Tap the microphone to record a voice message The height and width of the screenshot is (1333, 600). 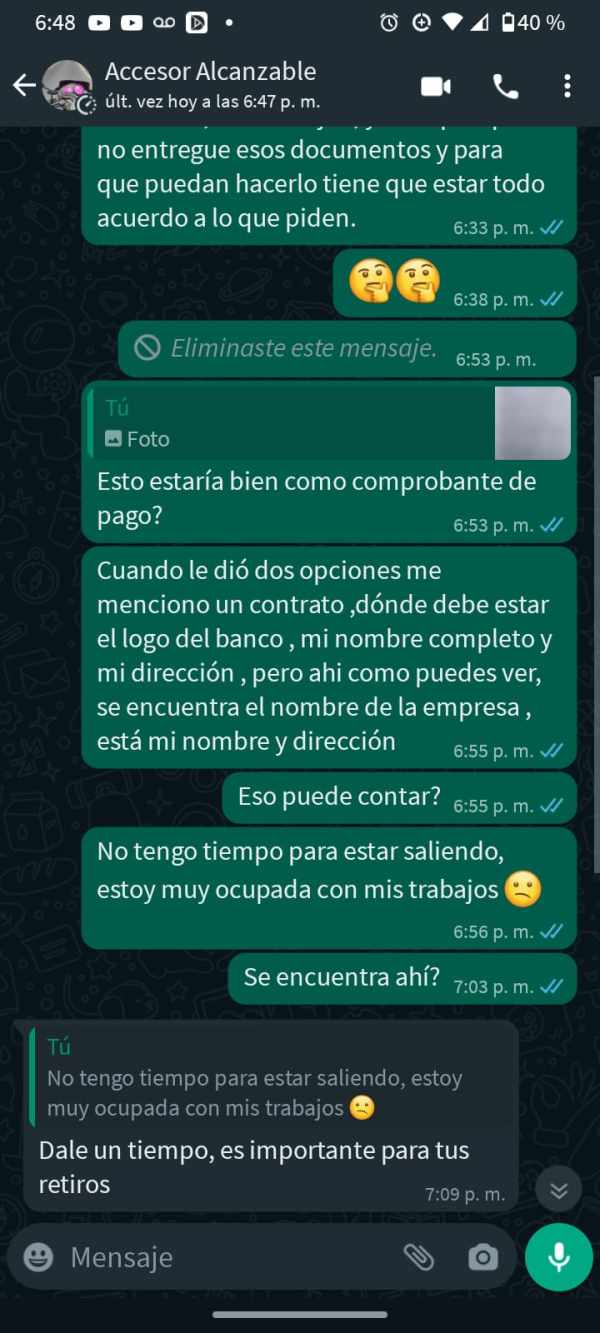coord(559,1257)
